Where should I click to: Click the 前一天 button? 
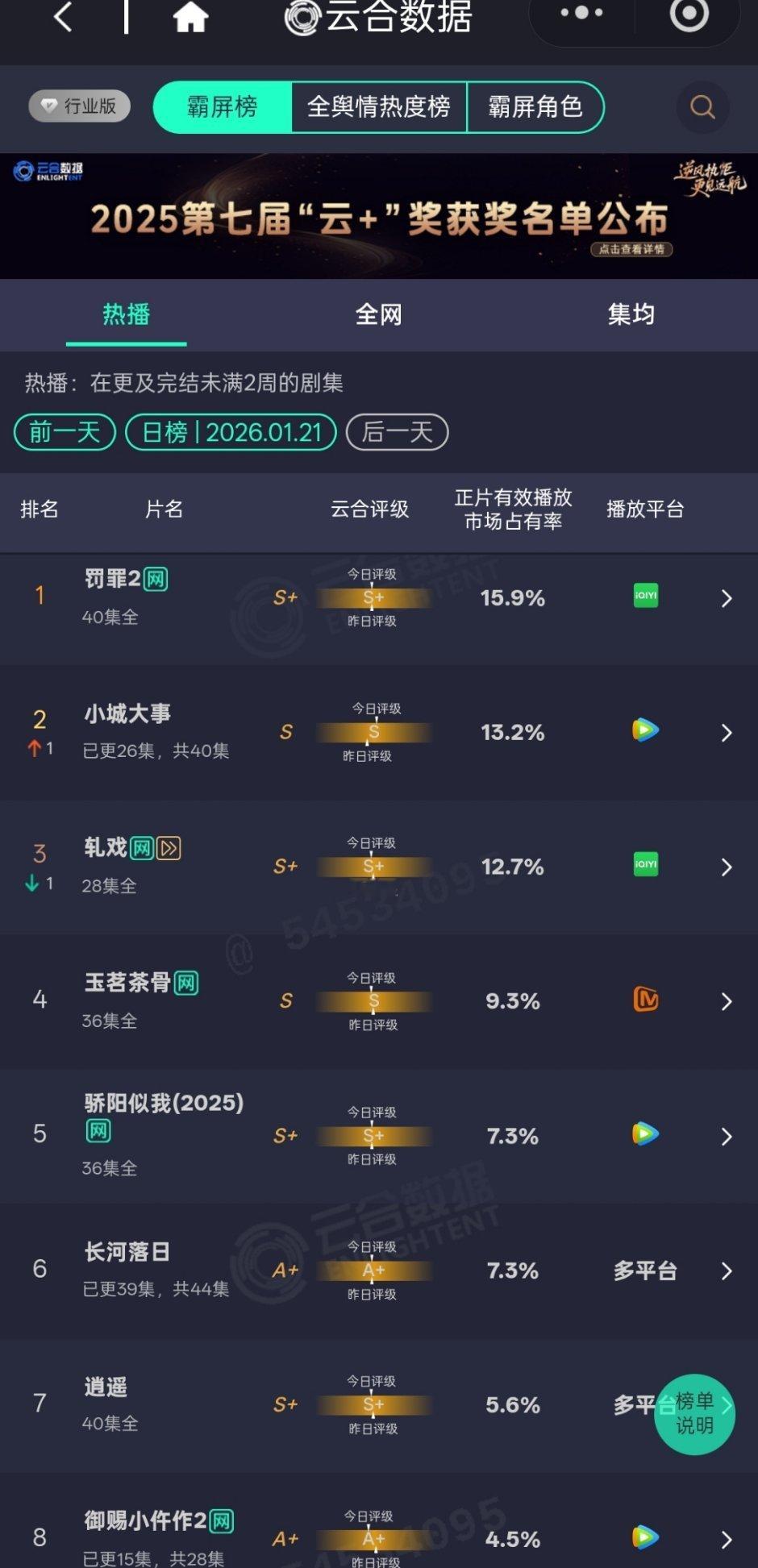[63, 432]
